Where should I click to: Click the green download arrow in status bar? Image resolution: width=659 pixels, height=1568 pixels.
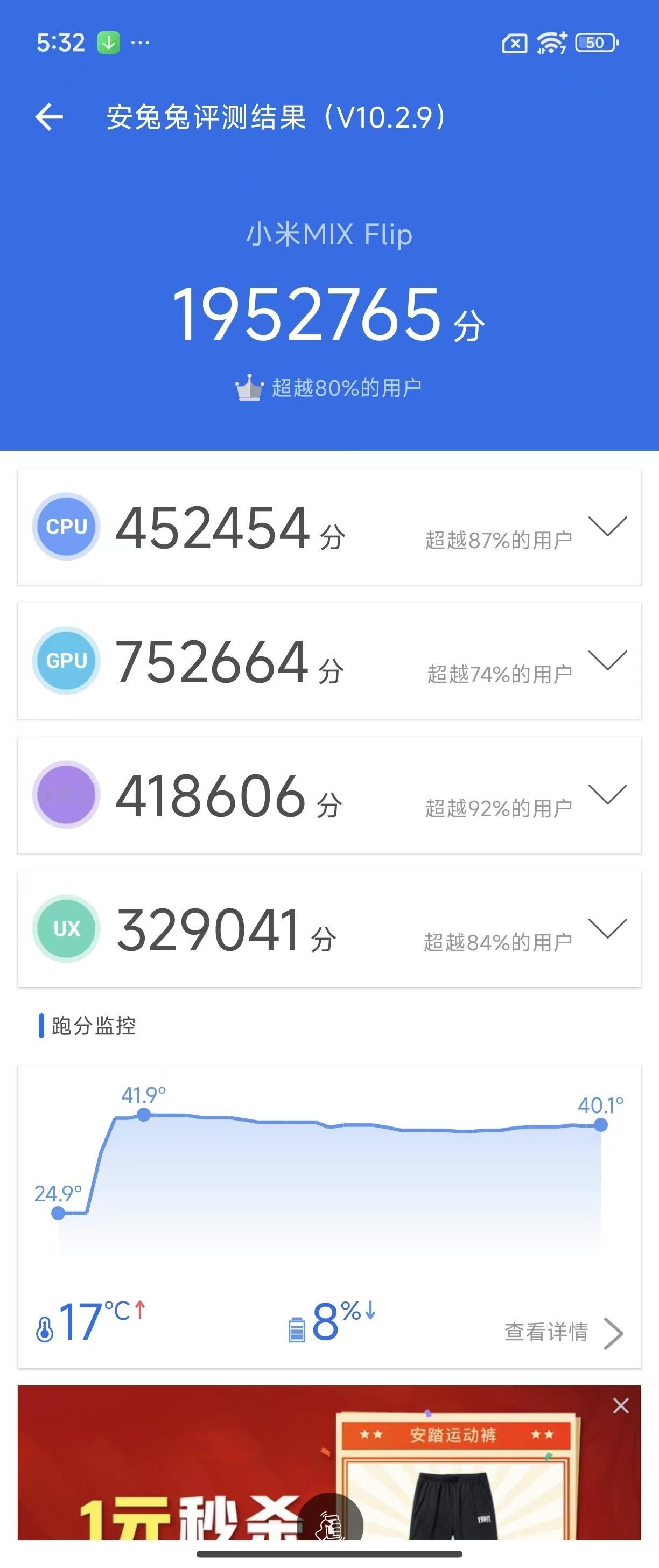point(108,41)
